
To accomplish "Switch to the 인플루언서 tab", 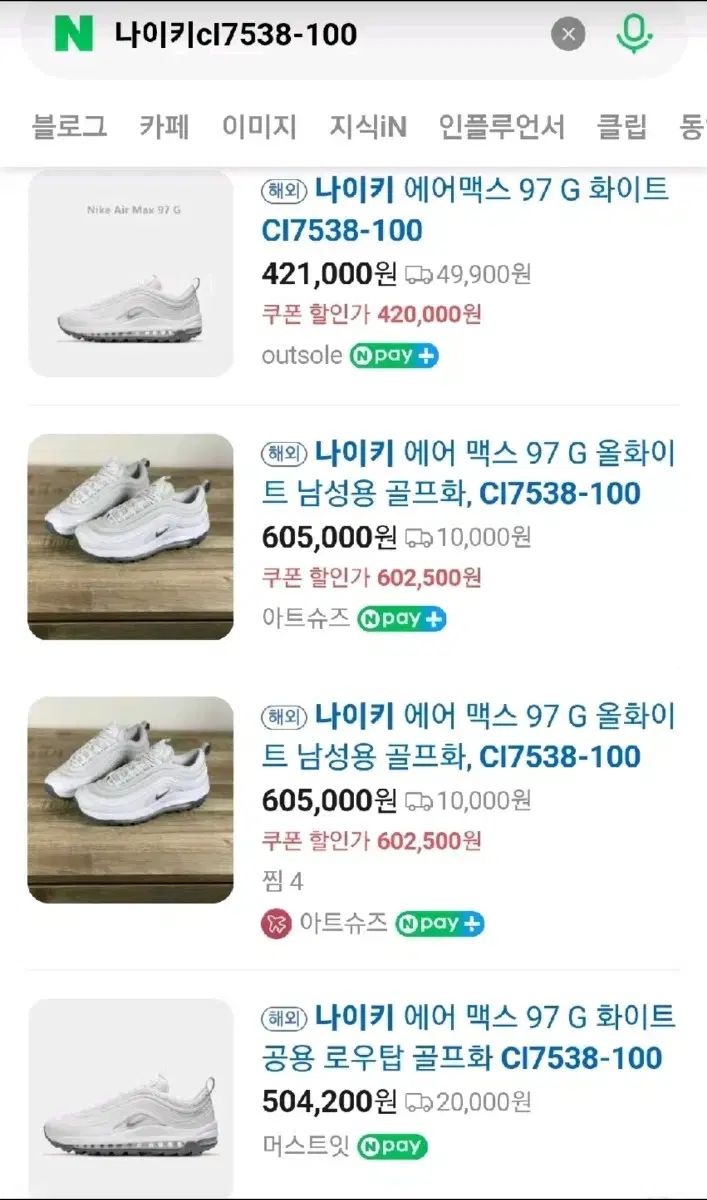I will 501,127.
